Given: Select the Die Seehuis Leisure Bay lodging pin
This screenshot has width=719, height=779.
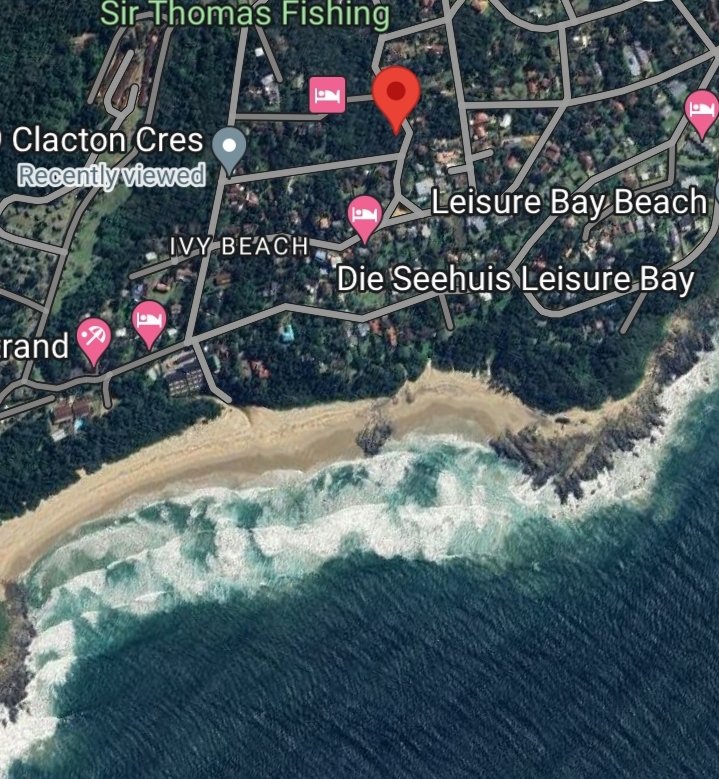Looking at the screenshot, I should click(x=365, y=216).
